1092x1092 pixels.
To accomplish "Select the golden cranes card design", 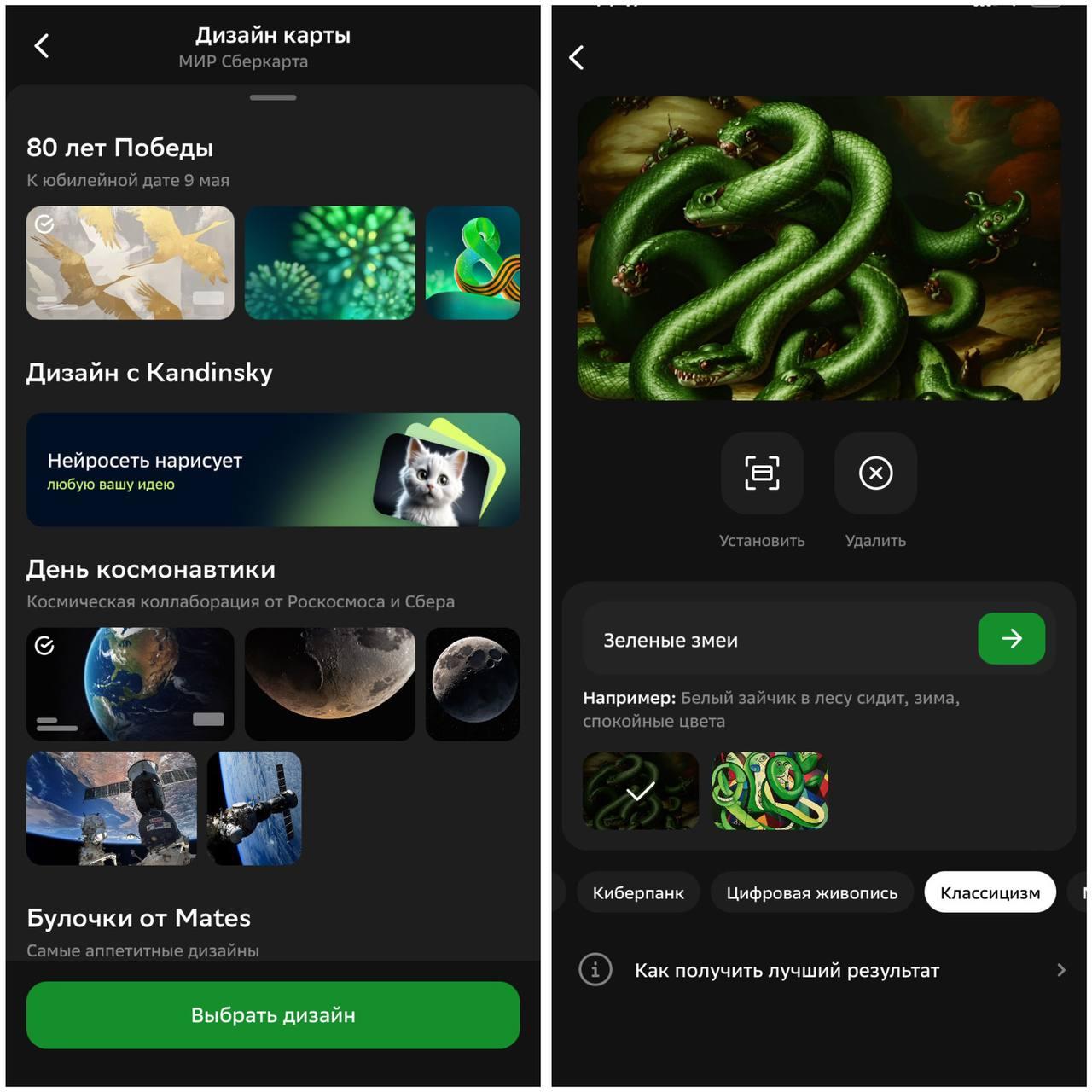I will pyautogui.click(x=130, y=263).
